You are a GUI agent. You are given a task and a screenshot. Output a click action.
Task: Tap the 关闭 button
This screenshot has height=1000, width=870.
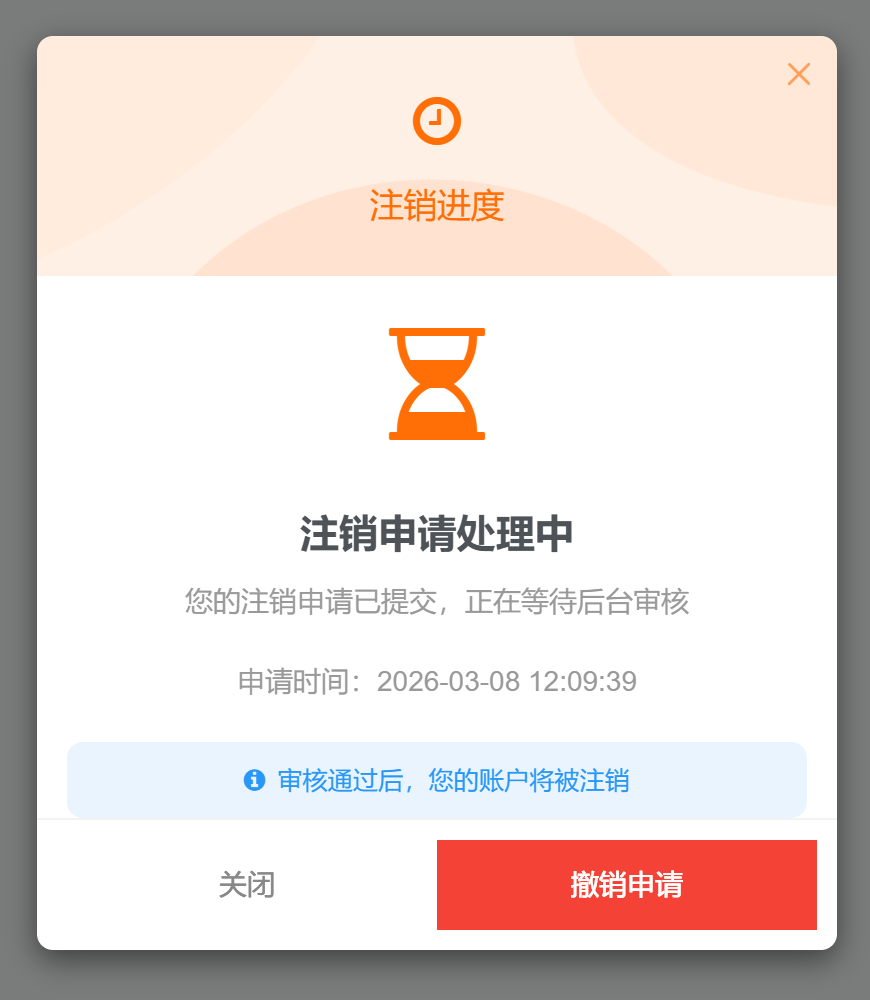(x=246, y=885)
